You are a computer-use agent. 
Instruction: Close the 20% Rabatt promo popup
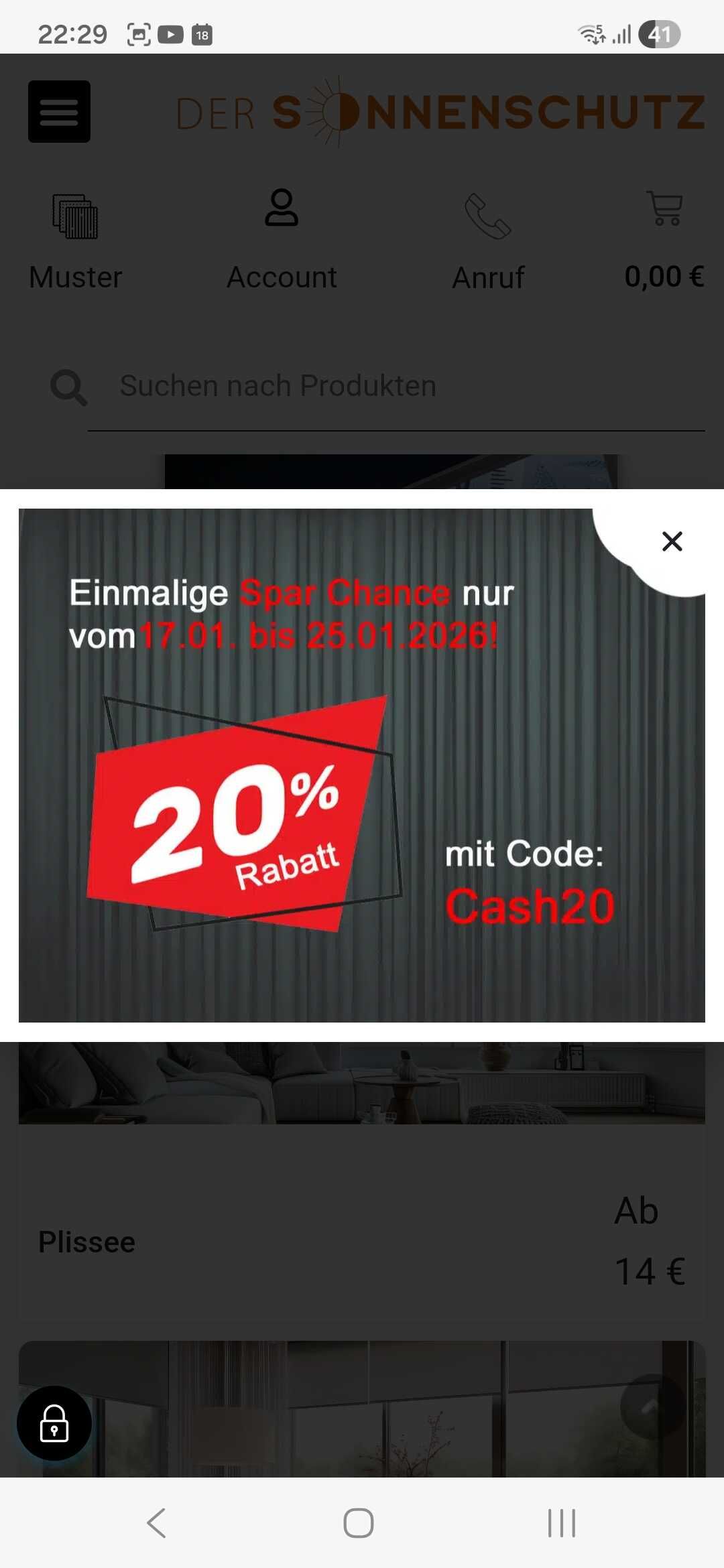click(672, 541)
